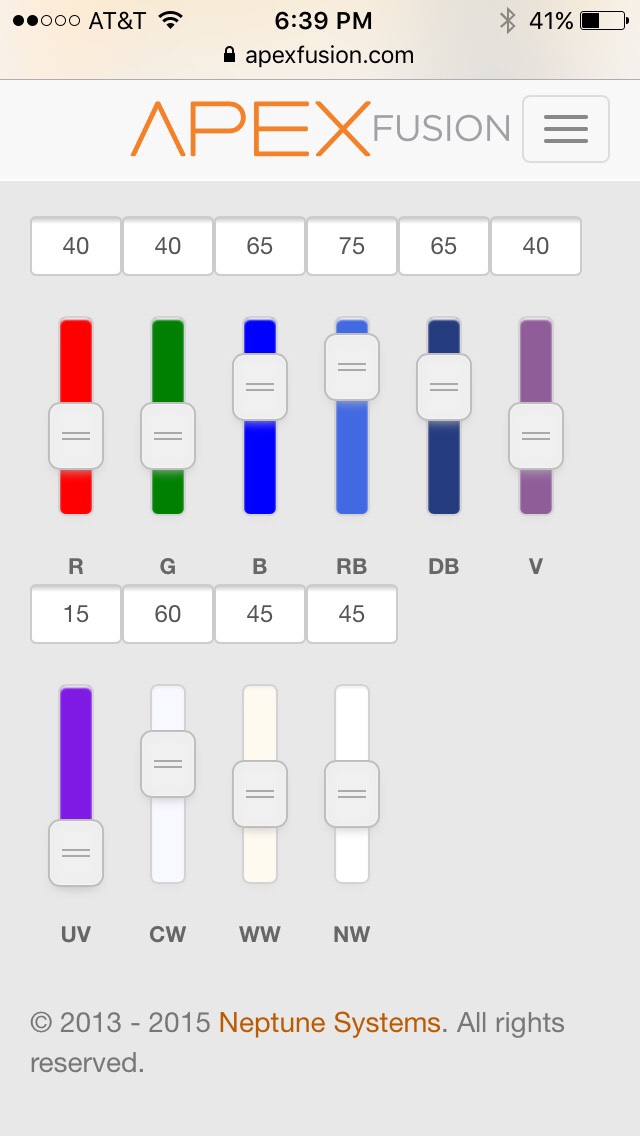Tap the deep blue DB slider handle
This screenshot has height=1136, width=640.
(x=444, y=387)
